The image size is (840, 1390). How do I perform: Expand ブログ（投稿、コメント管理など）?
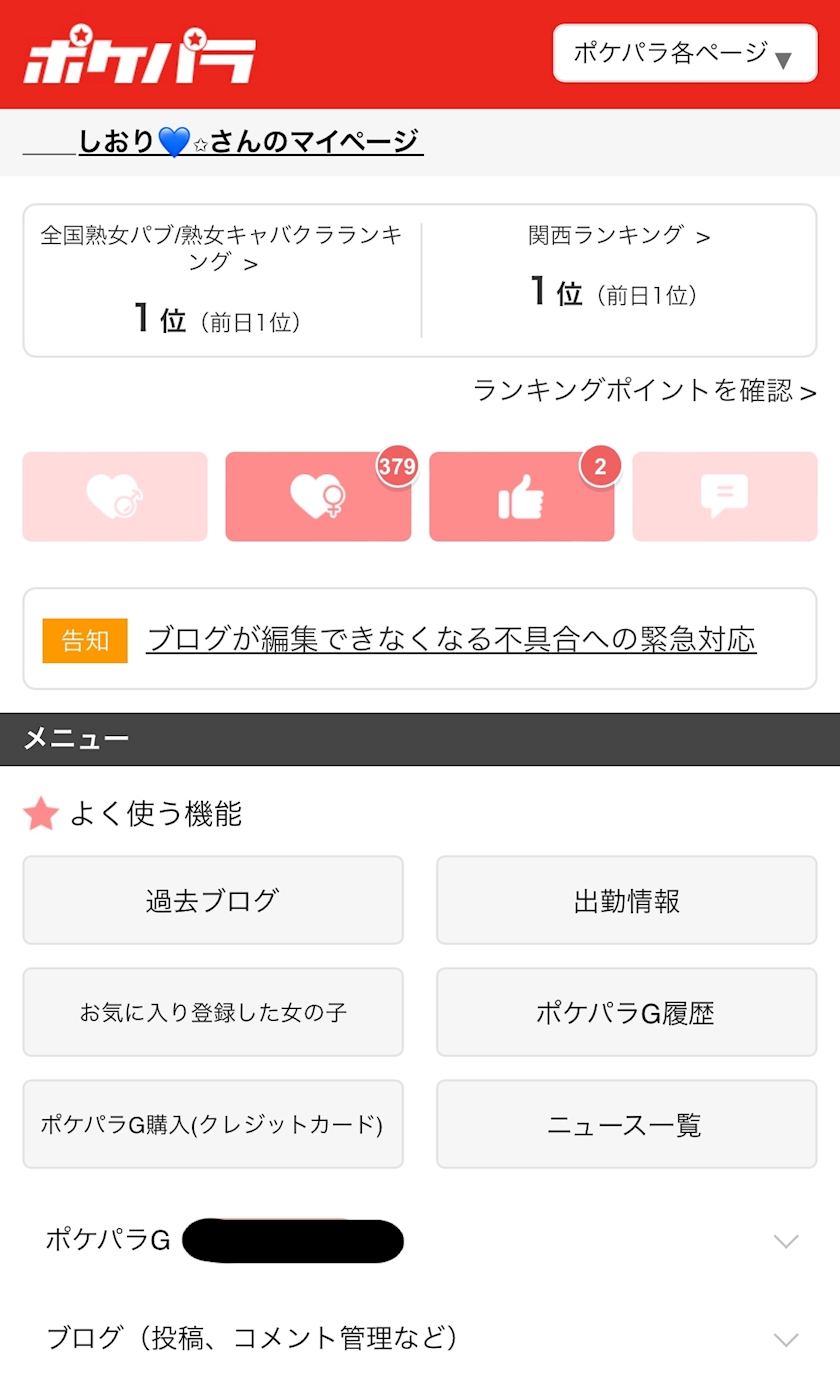click(x=420, y=1338)
